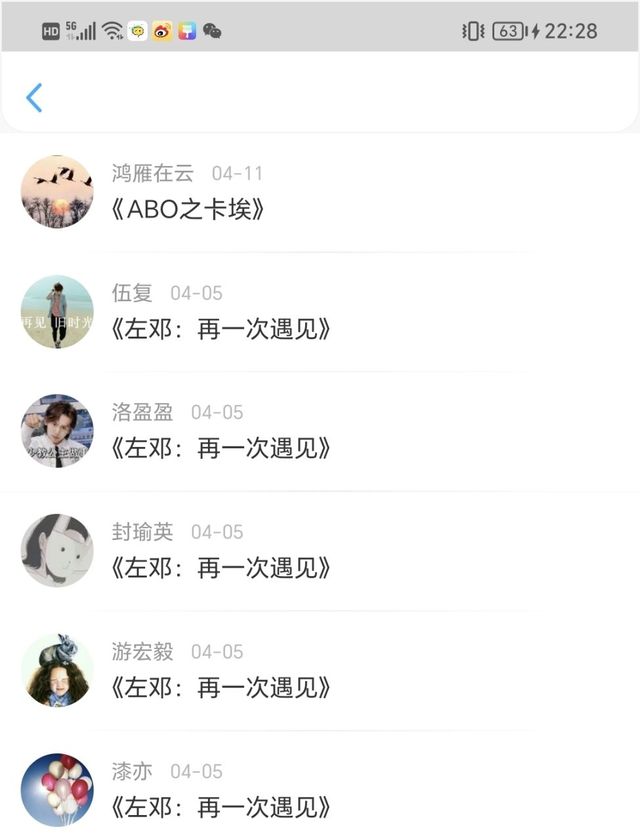The width and height of the screenshot is (640, 840).
Task: Open 鸿雁在云's entry 《ABO之卡埃》
Action: tap(188, 210)
